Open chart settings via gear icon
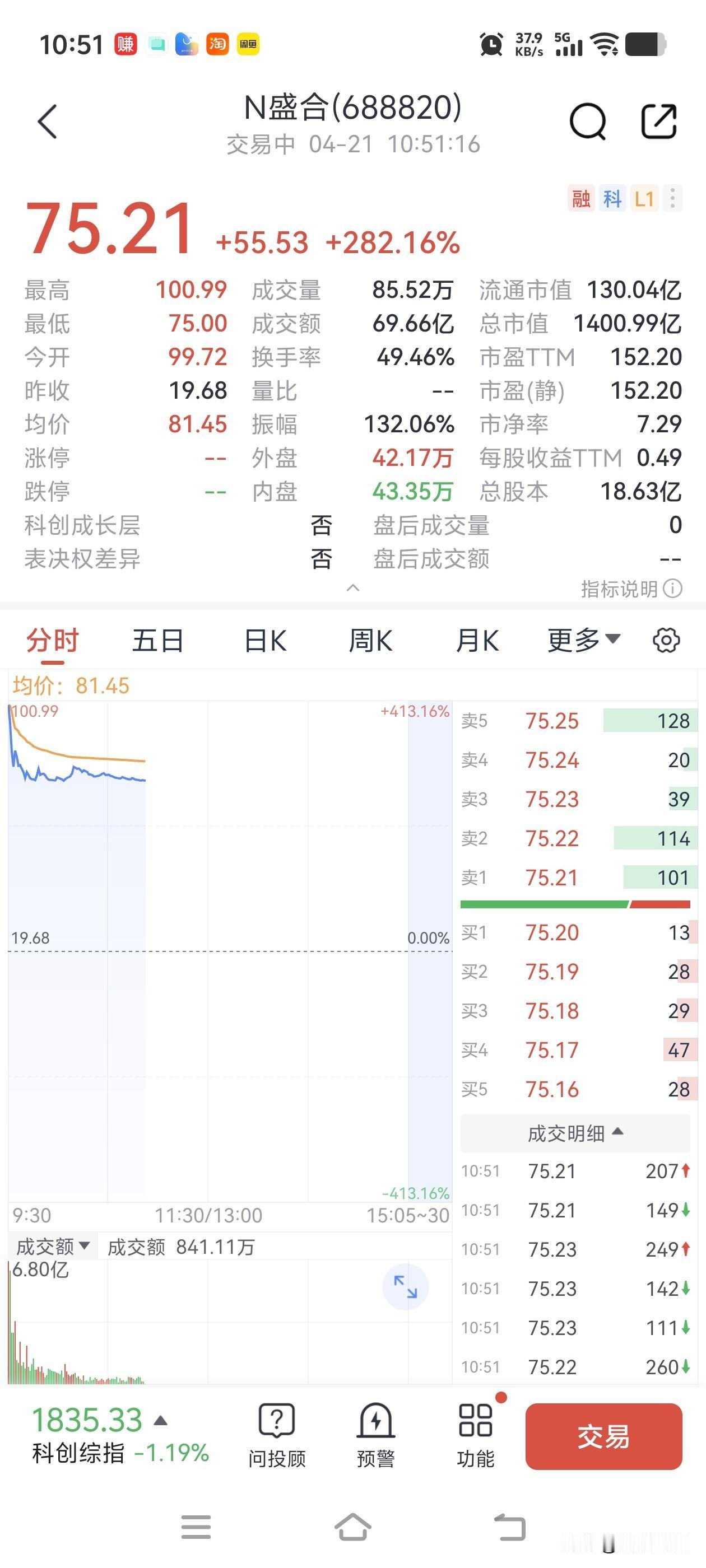706x1568 pixels. (x=667, y=640)
